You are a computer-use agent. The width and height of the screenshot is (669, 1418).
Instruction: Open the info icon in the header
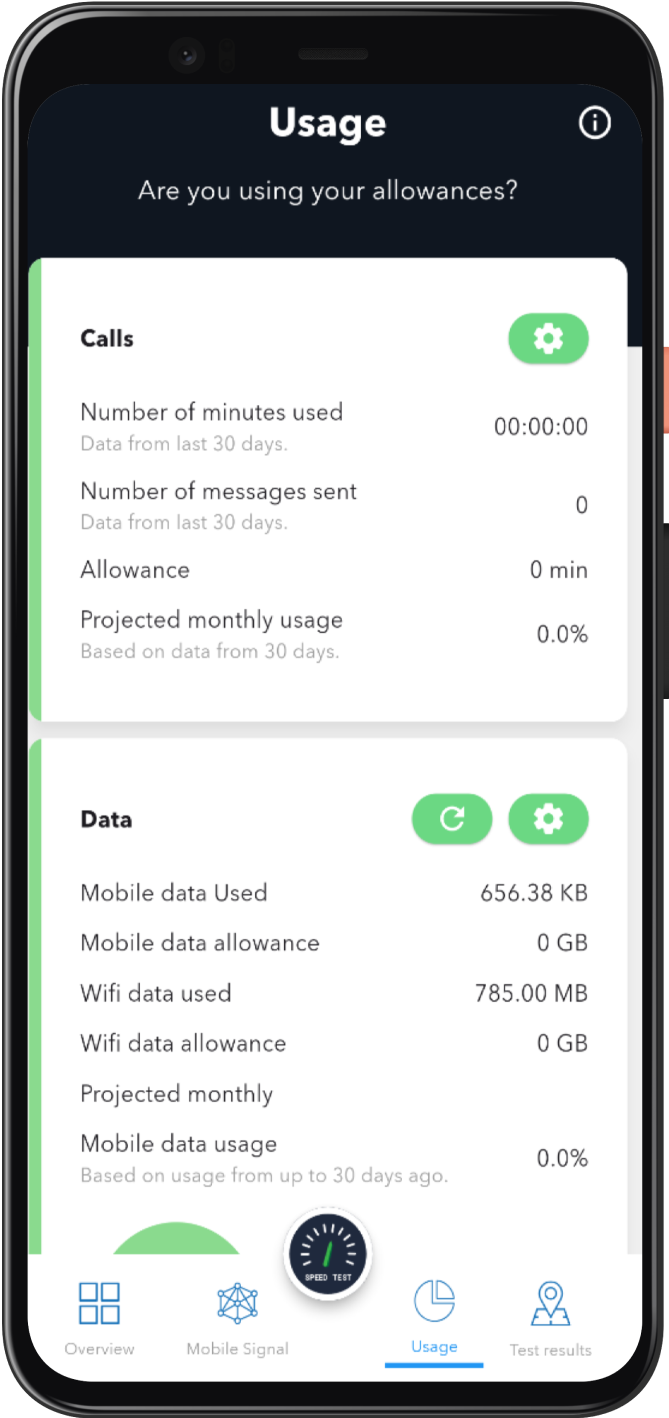click(x=595, y=123)
